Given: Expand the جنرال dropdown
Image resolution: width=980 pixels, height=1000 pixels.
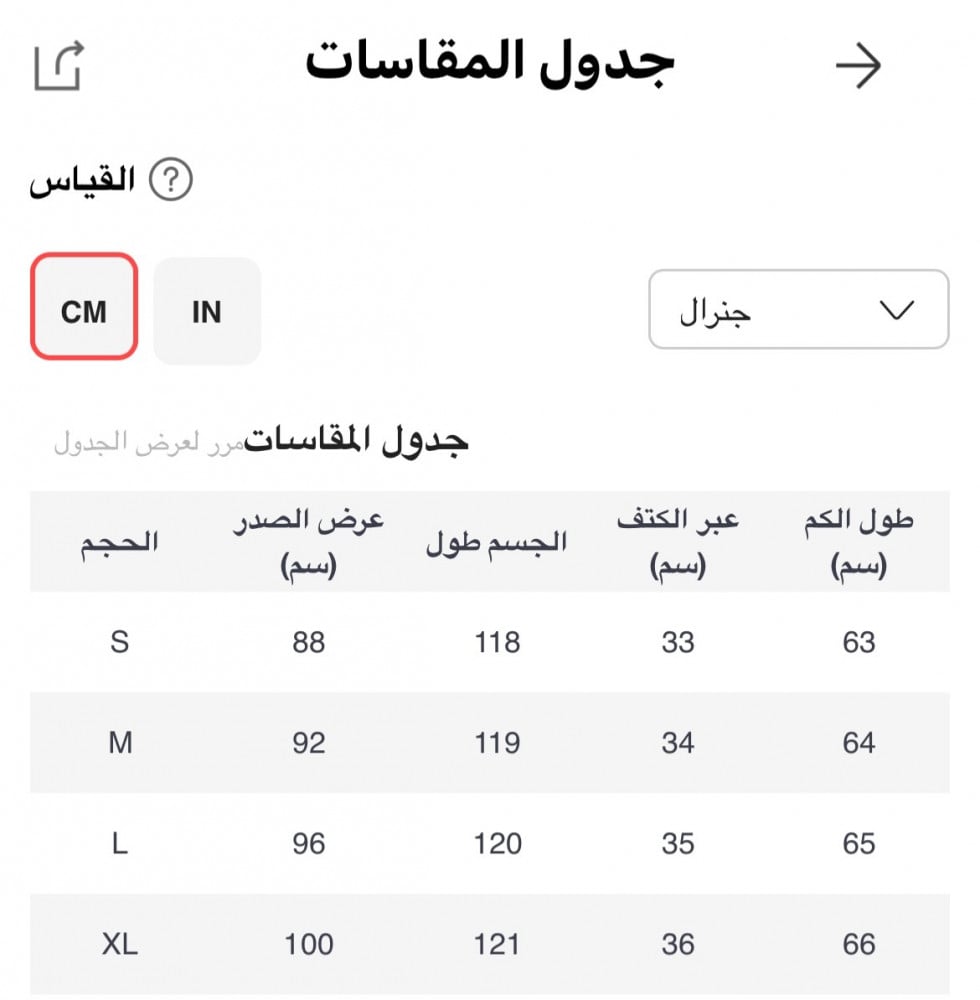Looking at the screenshot, I should point(798,310).
